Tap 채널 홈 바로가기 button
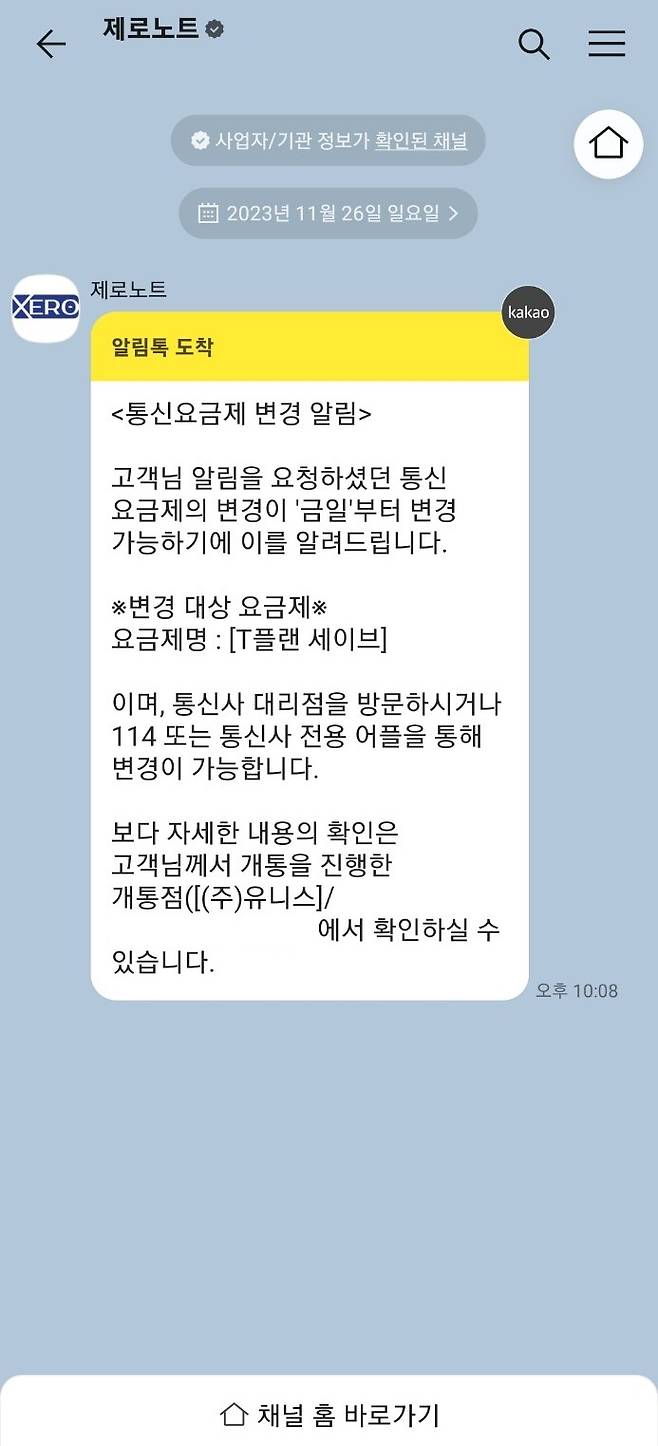 coord(329,1414)
